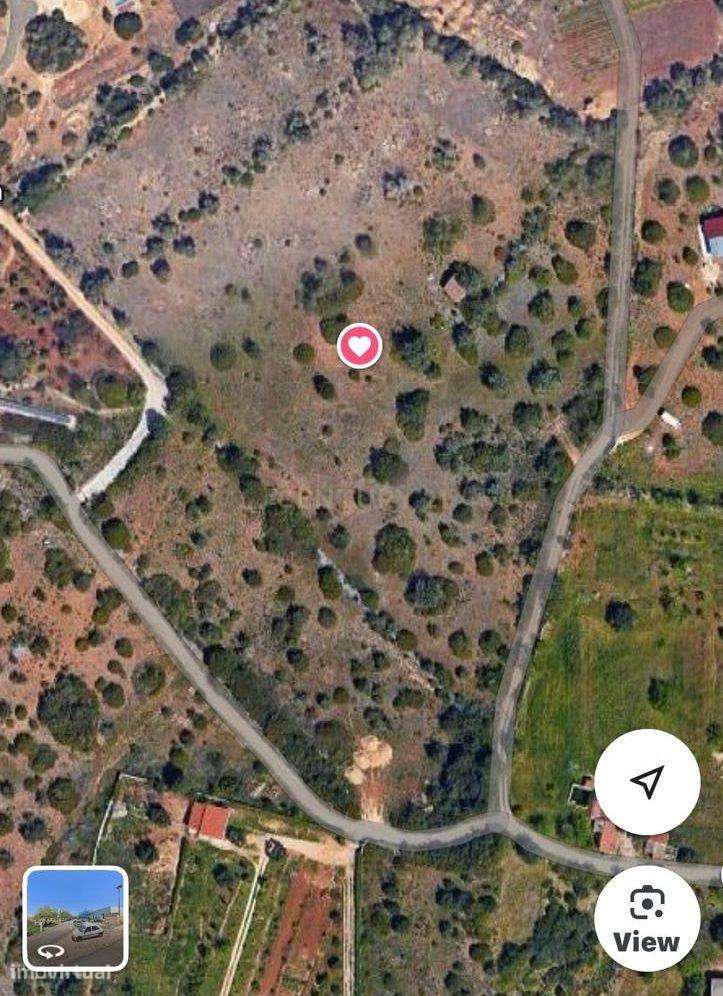The image size is (723, 996).
Task: Center map with the location arrow button
Action: (647, 782)
